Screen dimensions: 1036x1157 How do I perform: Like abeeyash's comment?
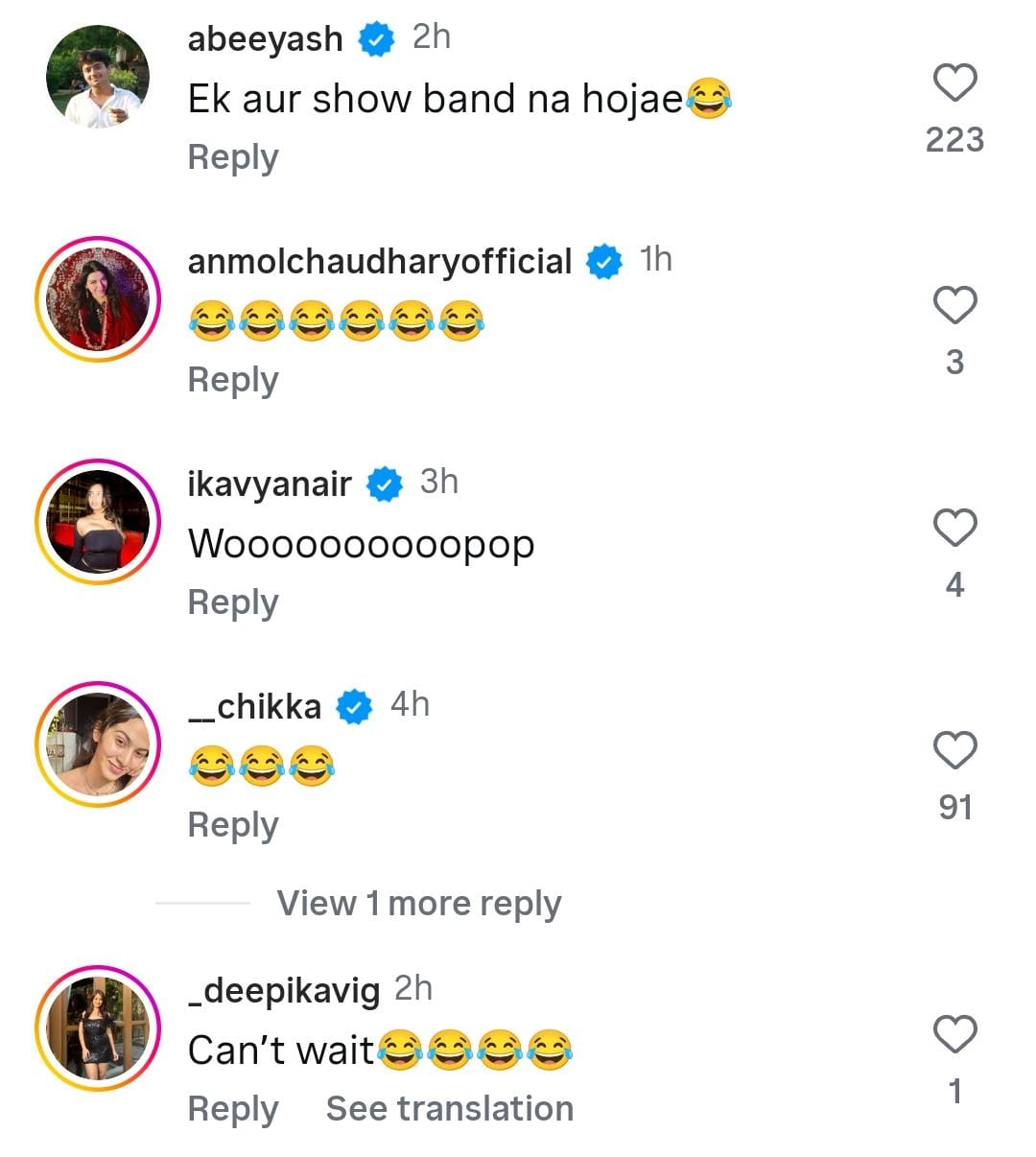(954, 83)
